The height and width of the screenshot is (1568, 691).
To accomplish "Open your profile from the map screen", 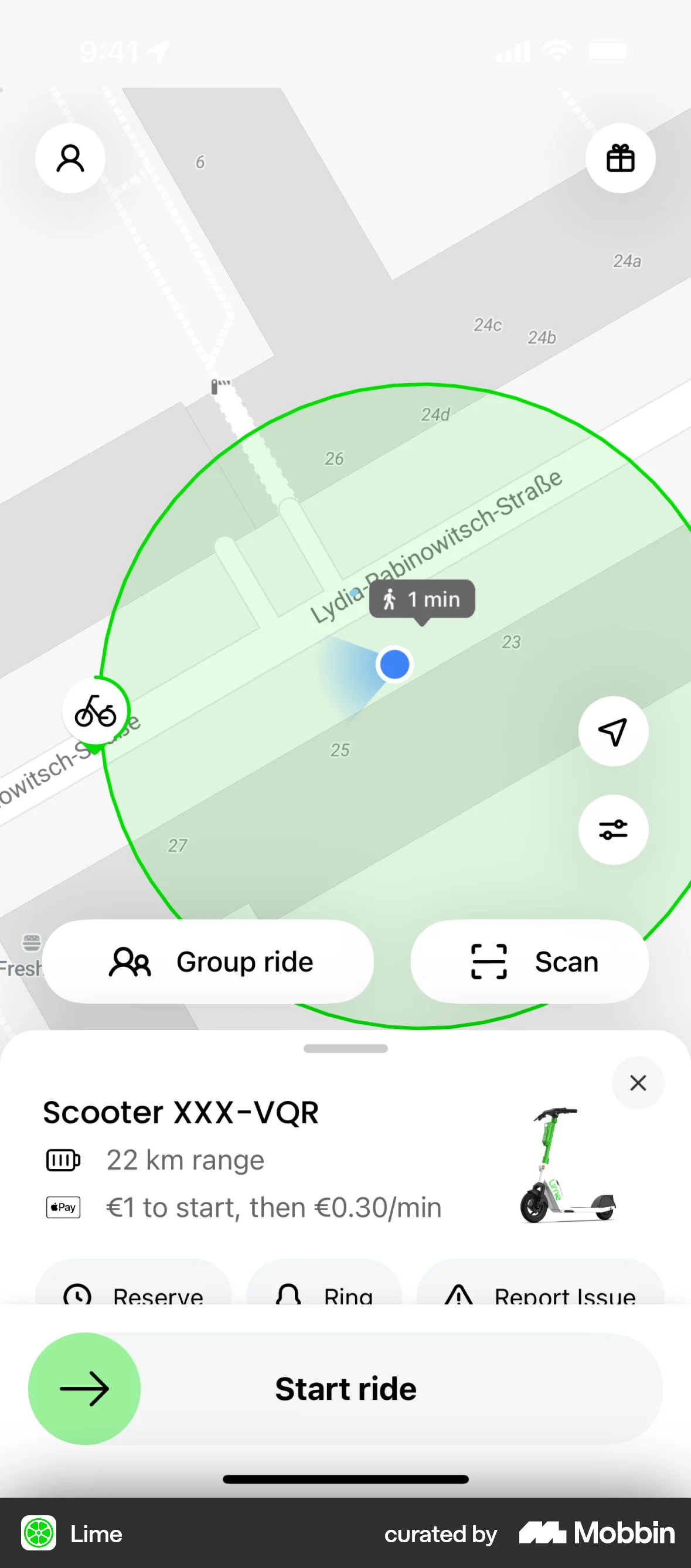I will point(70,158).
